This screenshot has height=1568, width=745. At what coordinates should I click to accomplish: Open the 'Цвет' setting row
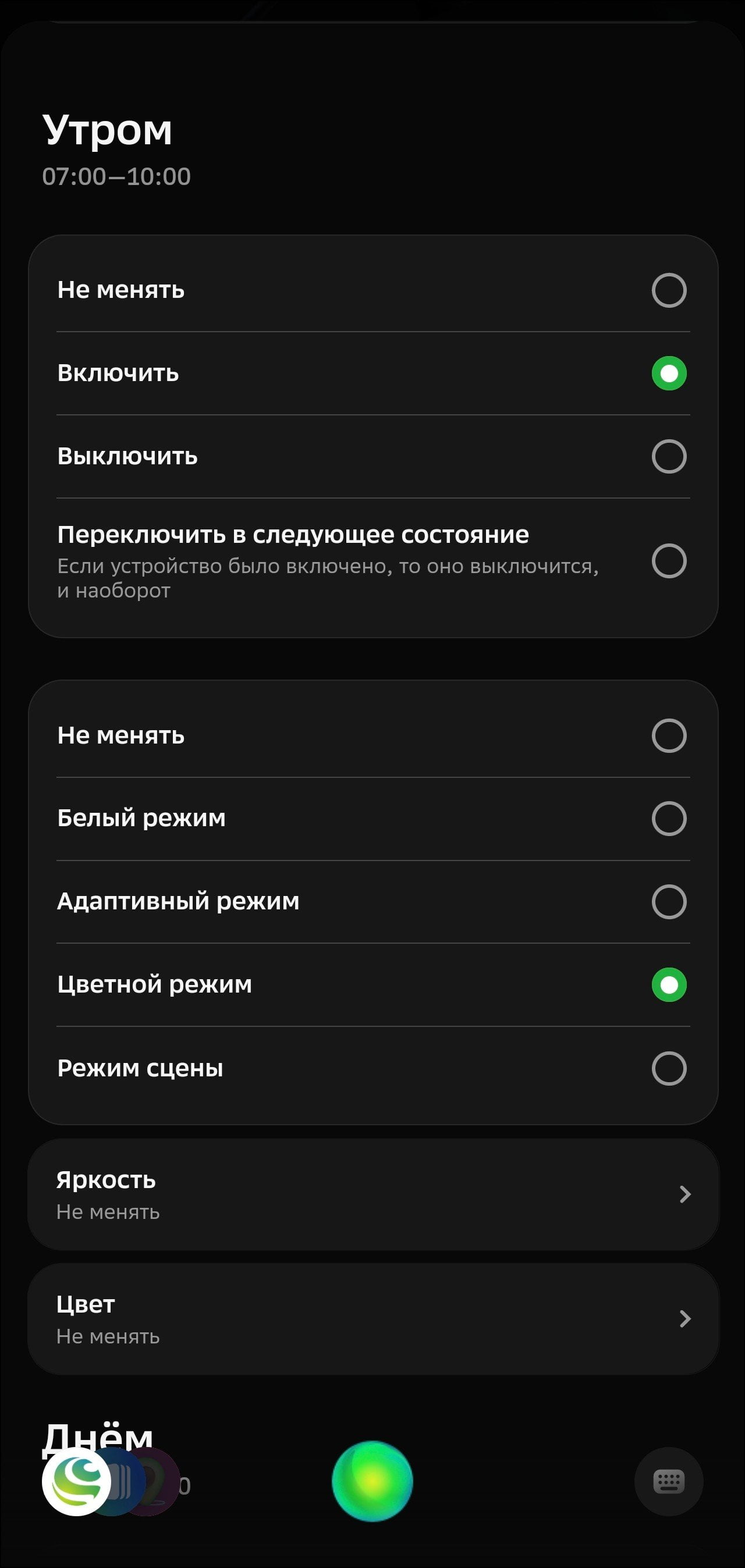point(373,1318)
